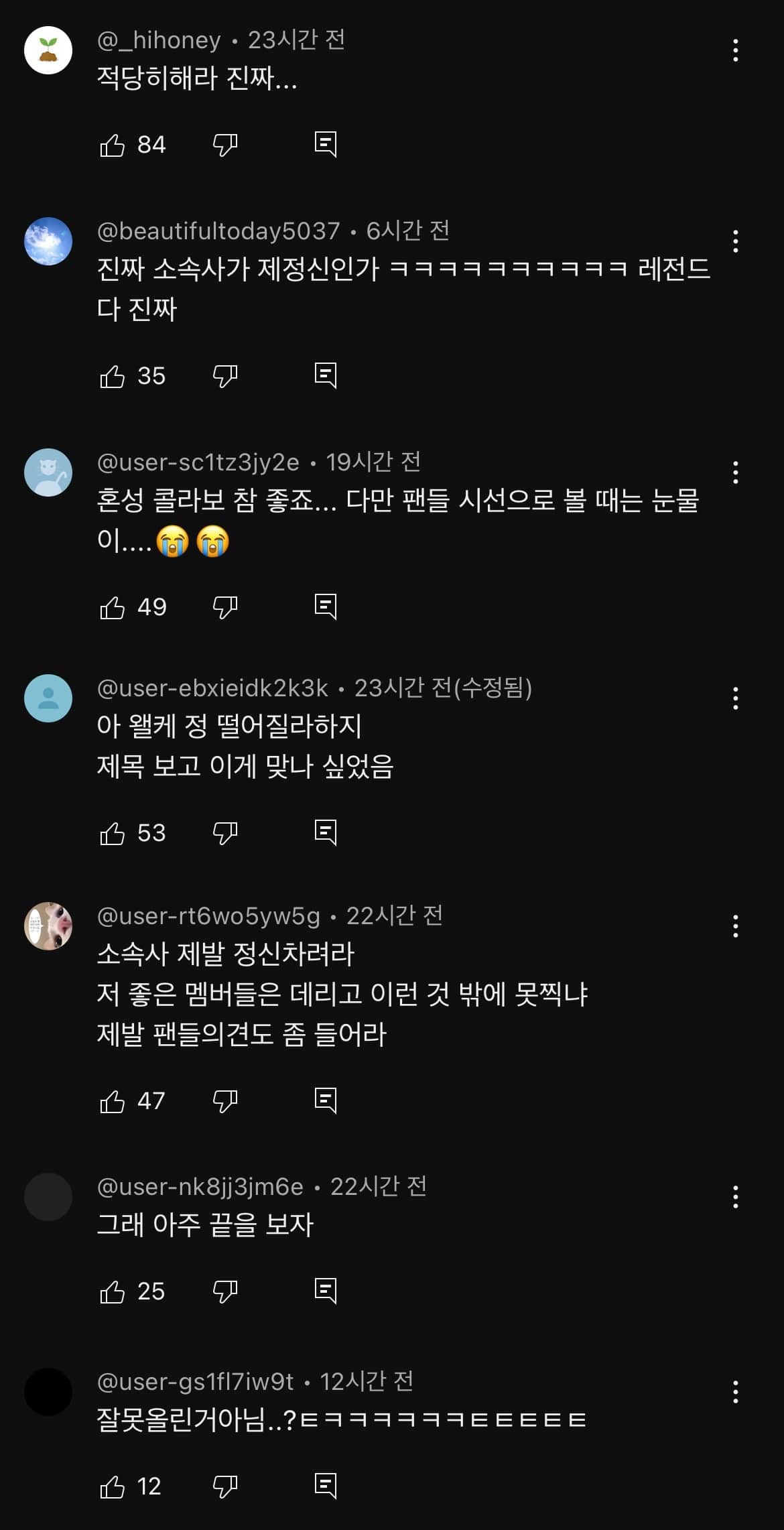Like the comment by @_hihoney
The image size is (784, 1530).
112,145
